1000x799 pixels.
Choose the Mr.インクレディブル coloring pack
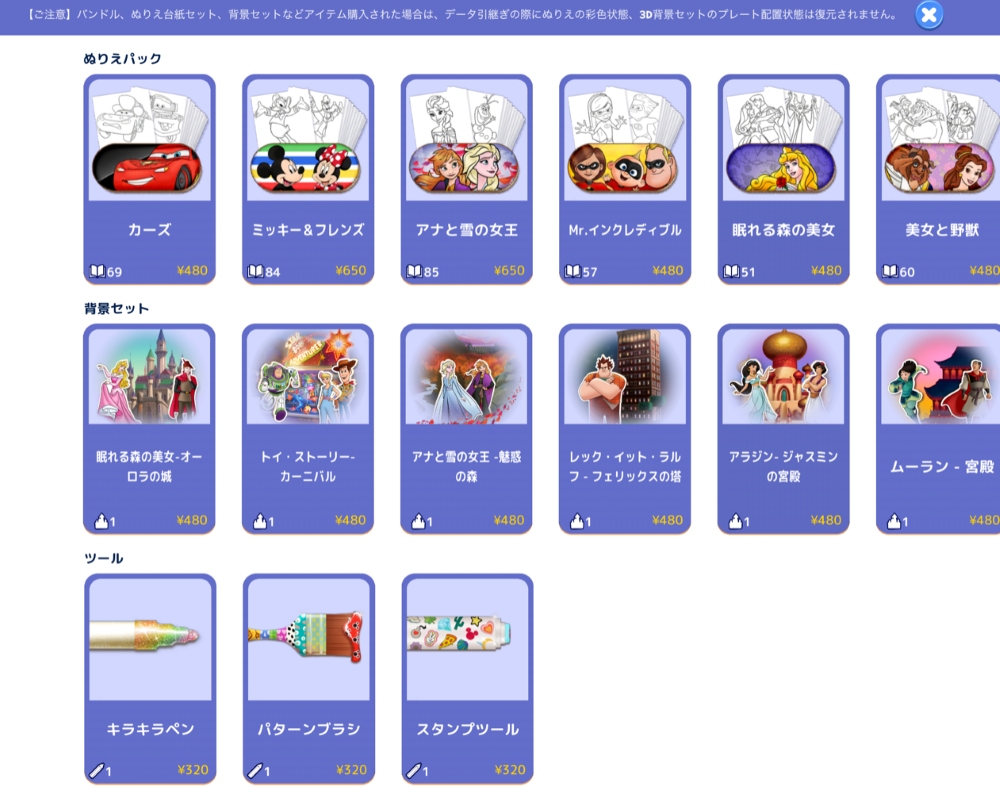coord(625,180)
